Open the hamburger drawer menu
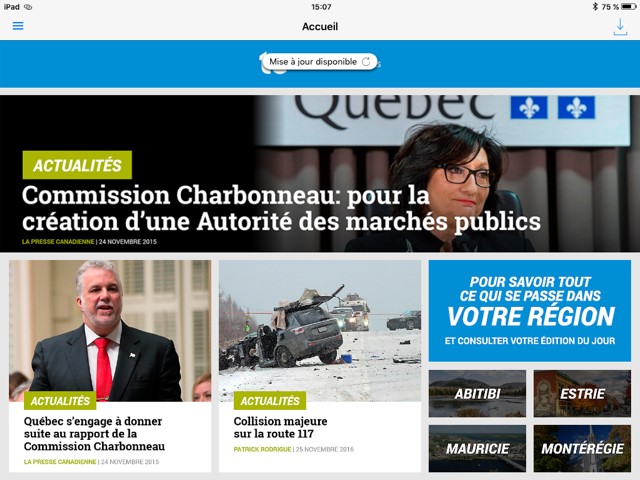This screenshot has width=640, height=480. click(18, 26)
